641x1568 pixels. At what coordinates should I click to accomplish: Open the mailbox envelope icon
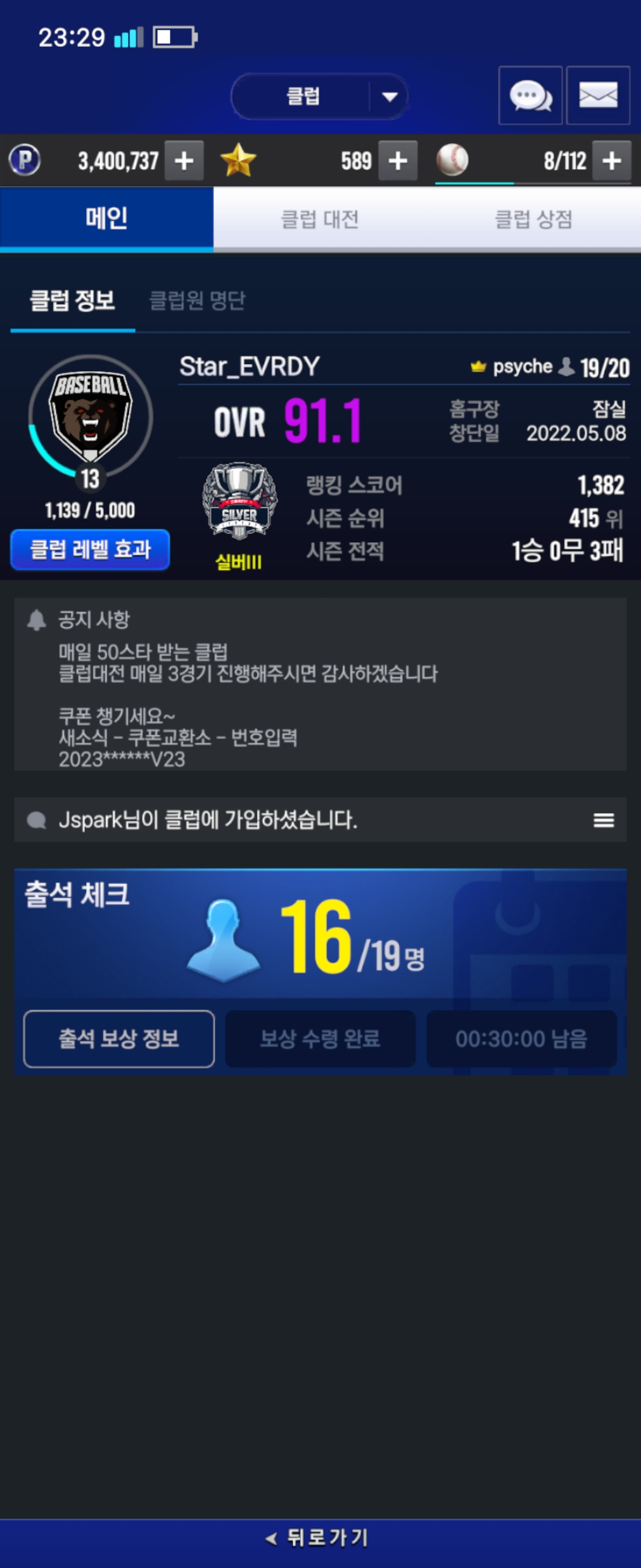pos(598,96)
